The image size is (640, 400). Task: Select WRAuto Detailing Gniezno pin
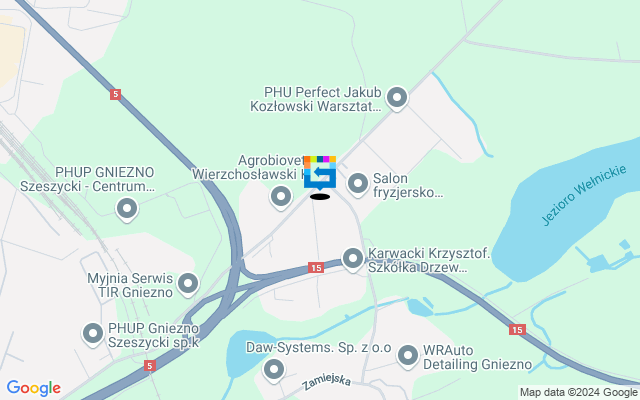point(408,355)
